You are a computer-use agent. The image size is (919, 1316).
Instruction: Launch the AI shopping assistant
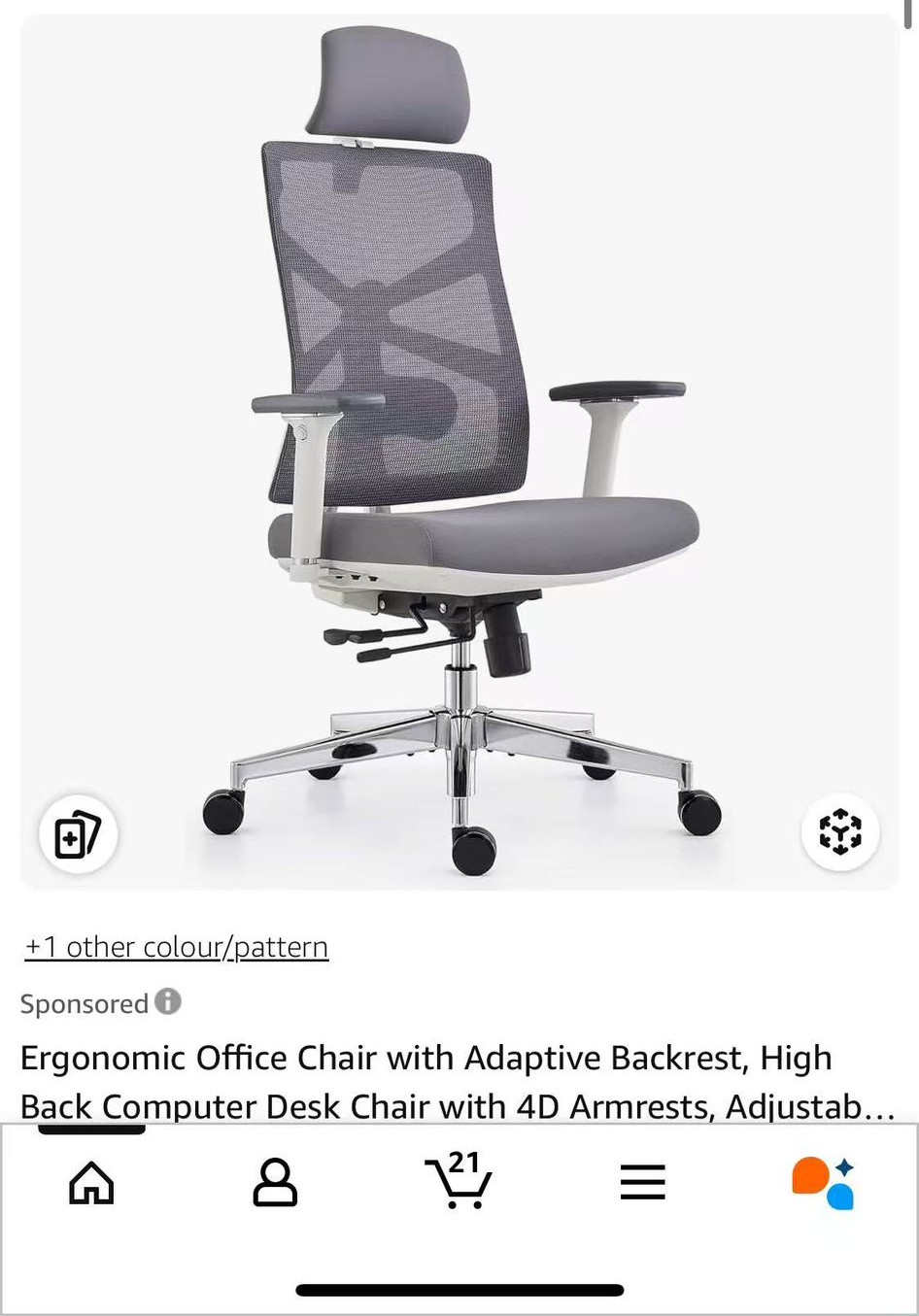click(823, 1183)
